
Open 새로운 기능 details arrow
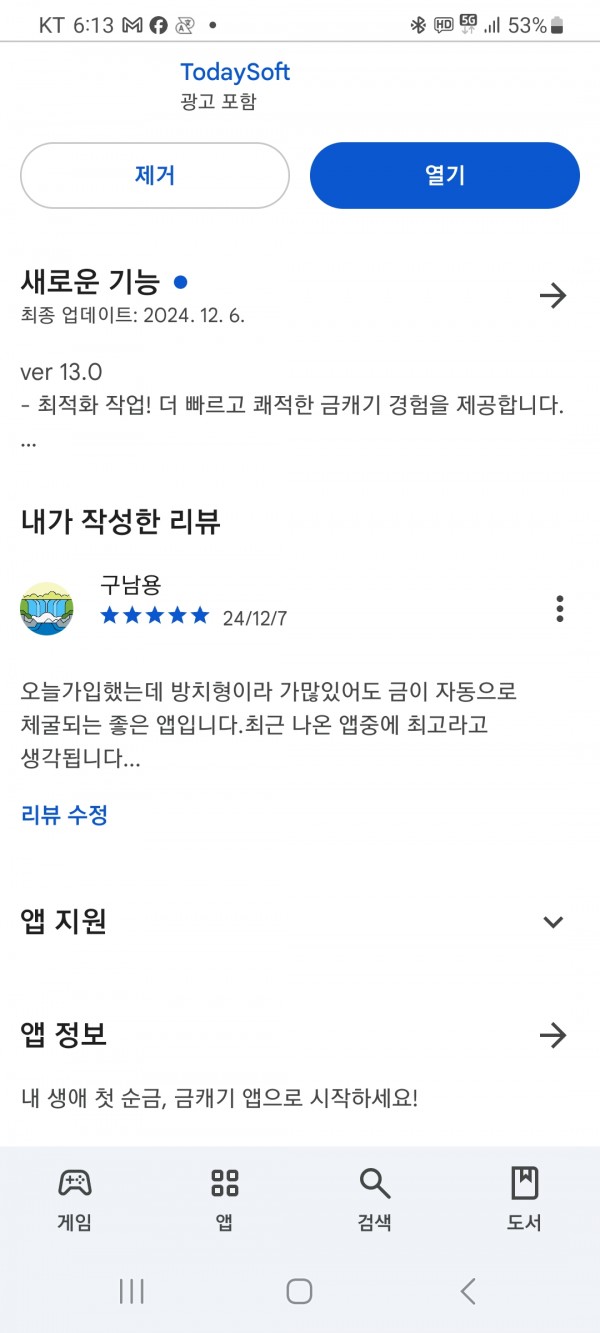pyautogui.click(x=553, y=295)
